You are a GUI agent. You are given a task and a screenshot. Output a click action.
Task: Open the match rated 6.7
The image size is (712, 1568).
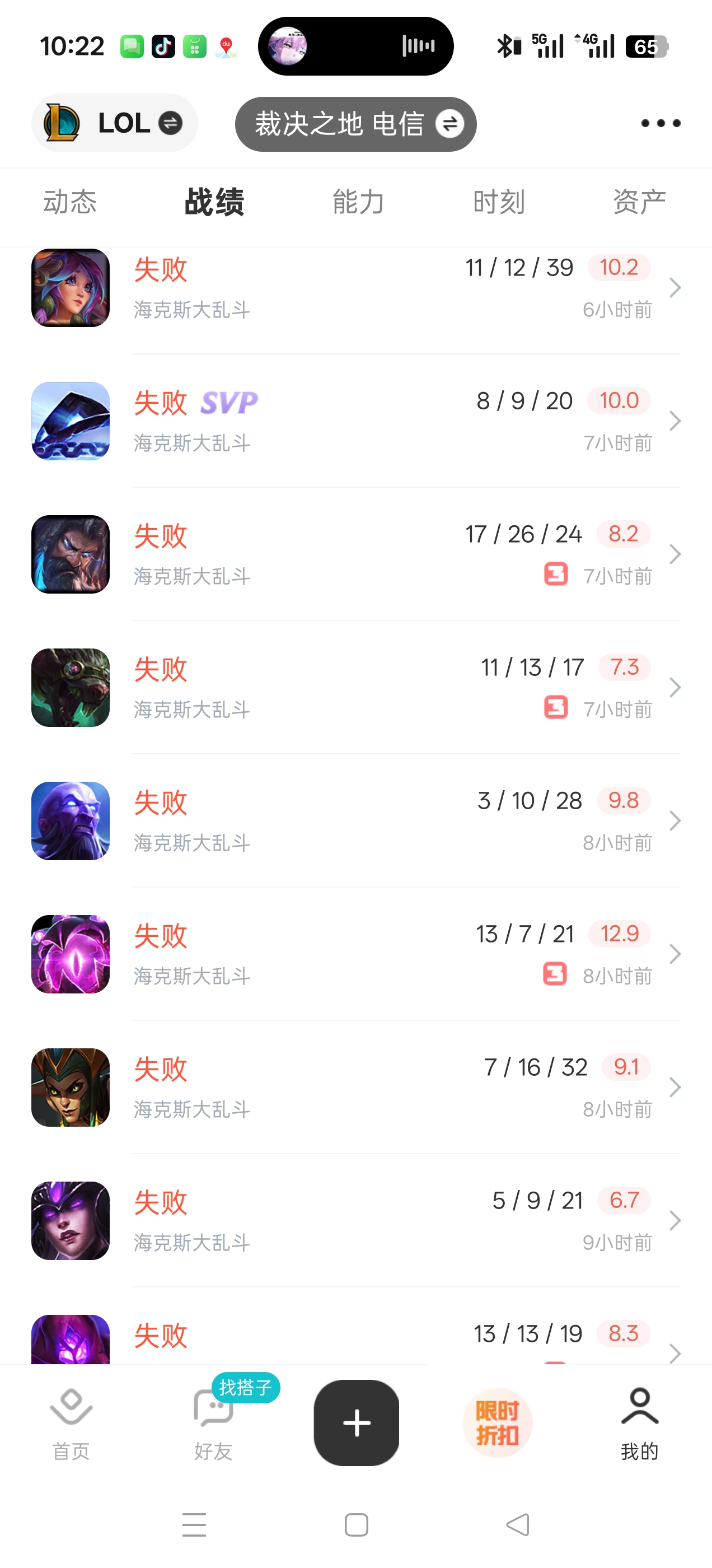(x=356, y=1221)
